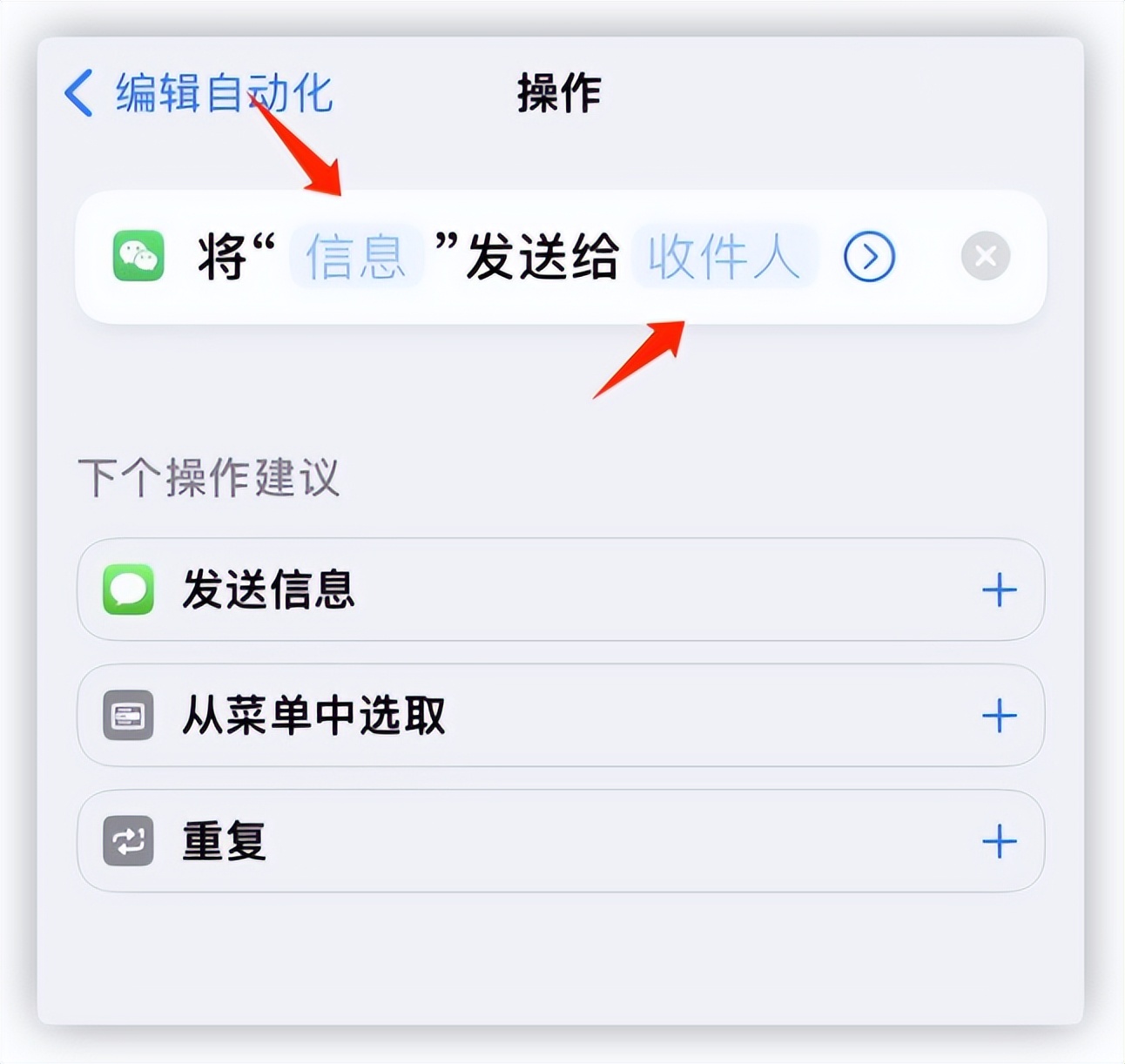Viewport: 1125px width, 1064px height.
Task: Go back to 编辑自动化
Action: point(199,93)
